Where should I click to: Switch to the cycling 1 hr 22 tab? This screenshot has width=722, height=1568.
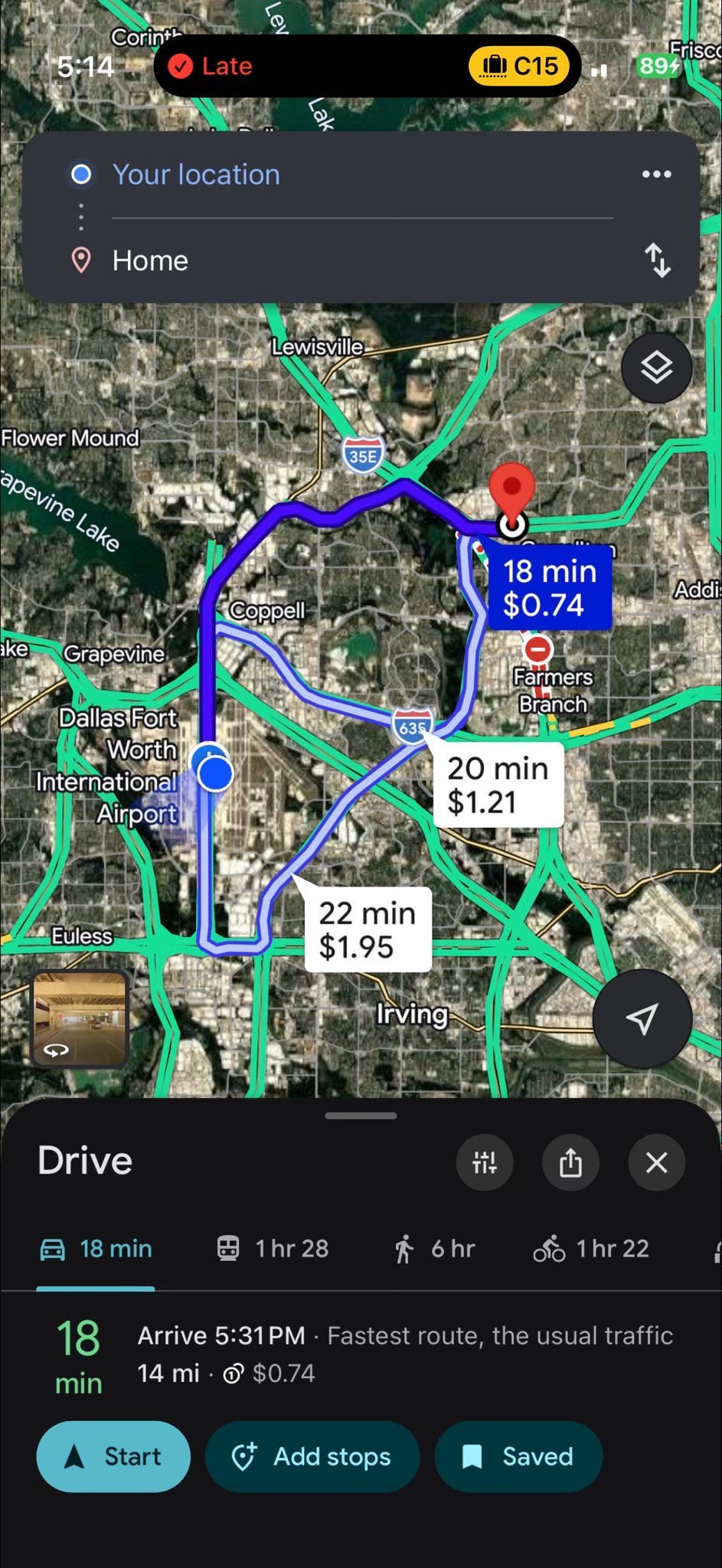[x=591, y=1249]
